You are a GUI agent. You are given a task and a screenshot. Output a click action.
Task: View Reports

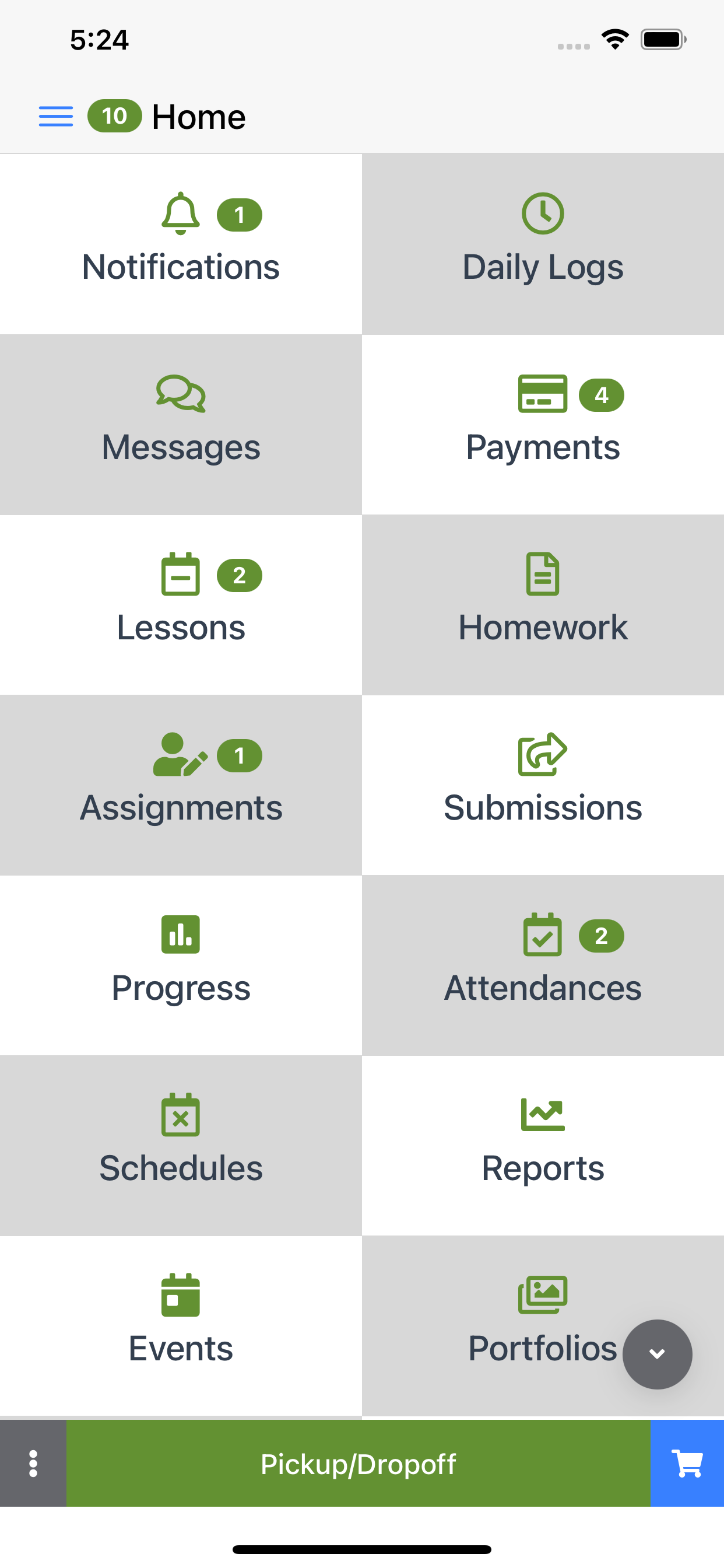pos(543,1145)
